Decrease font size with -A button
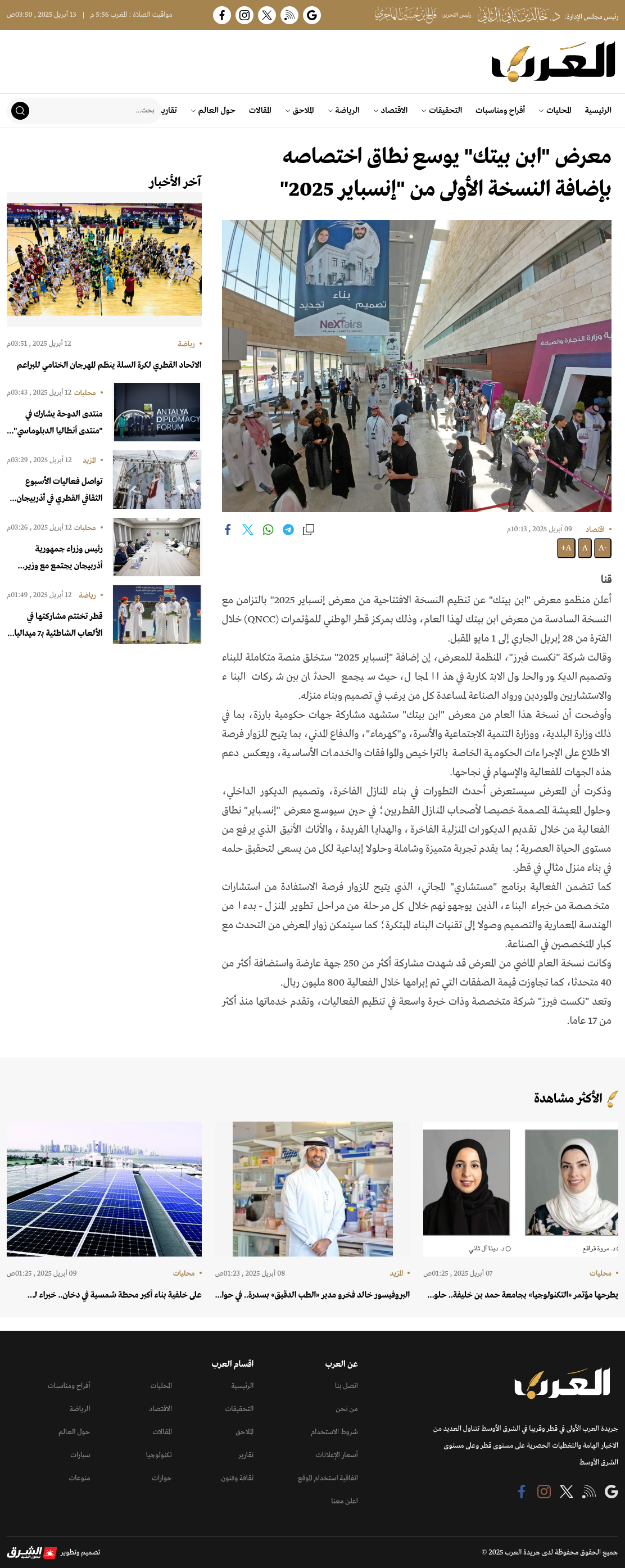This screenshot has height=1568, width=625. [603, 548]
